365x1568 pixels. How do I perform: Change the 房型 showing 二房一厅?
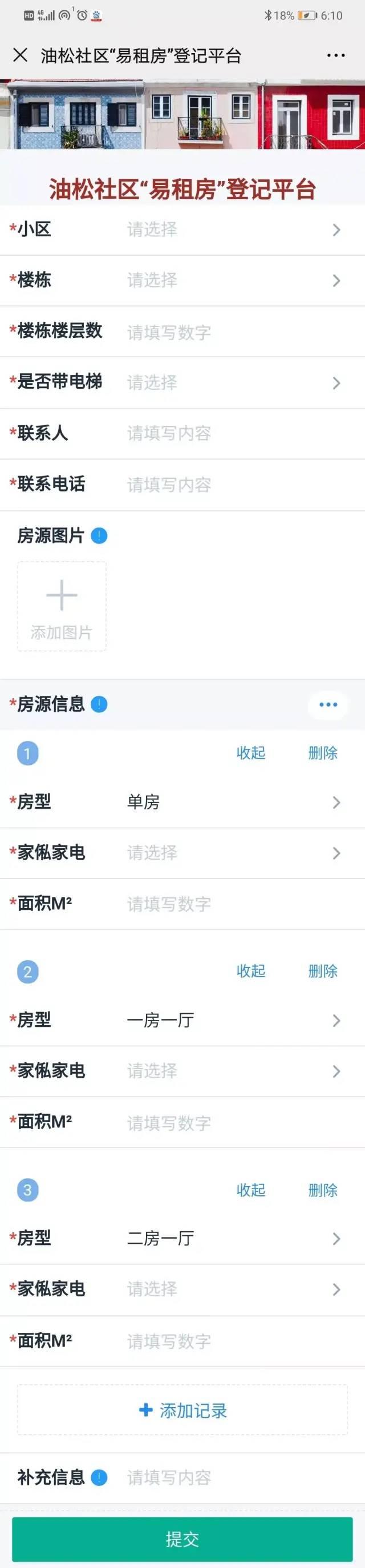(x=231, y=1238)
